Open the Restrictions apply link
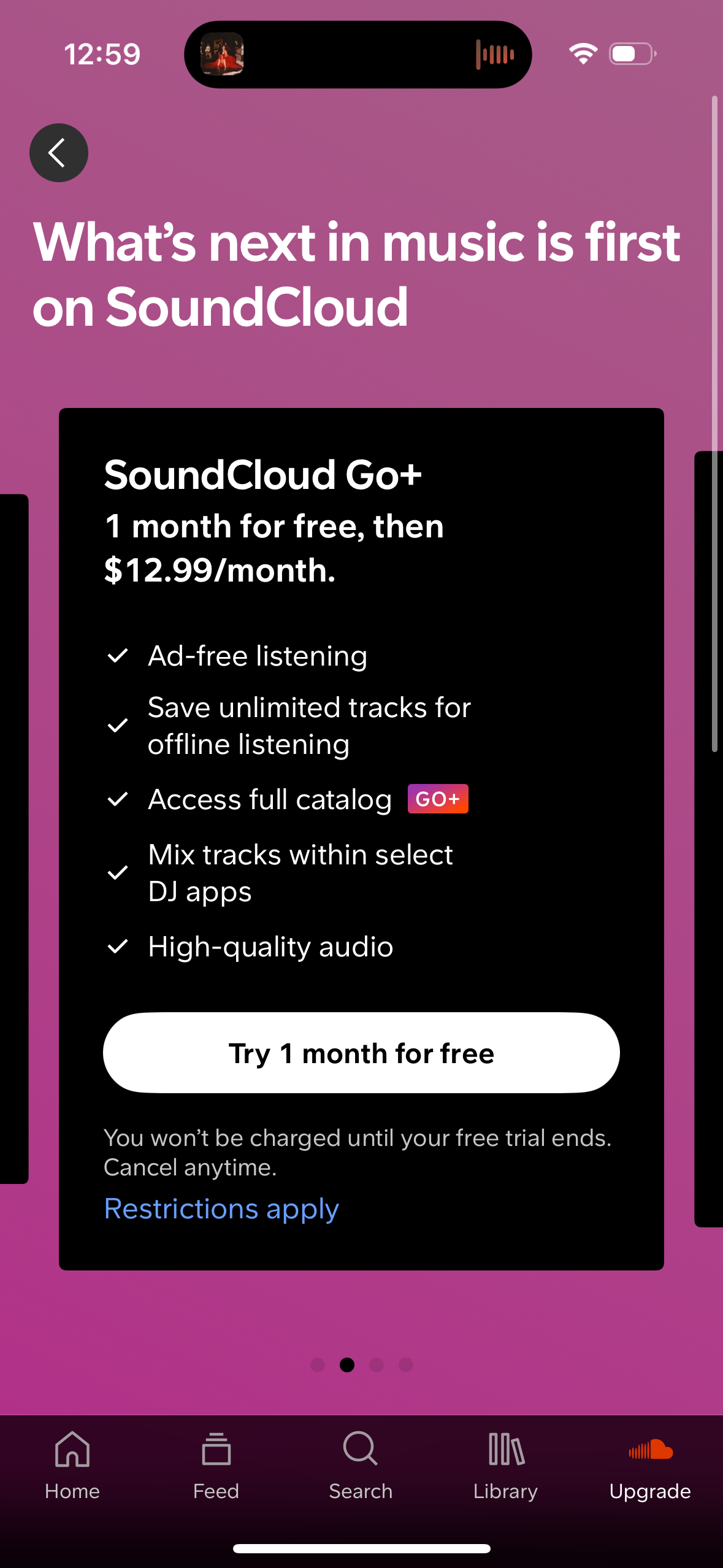723x1568 pixels. 221,1208
